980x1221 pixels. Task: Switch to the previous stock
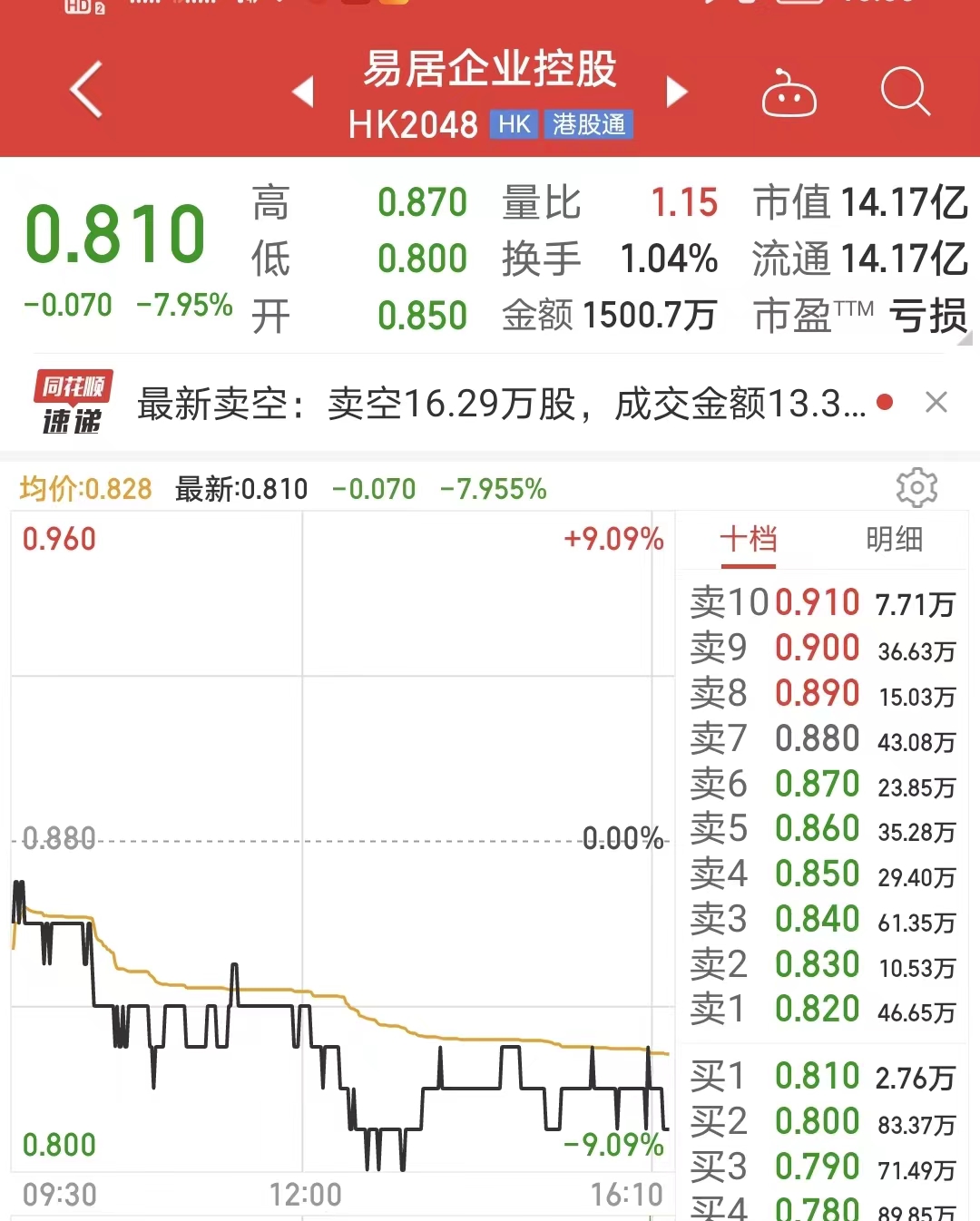303,92
